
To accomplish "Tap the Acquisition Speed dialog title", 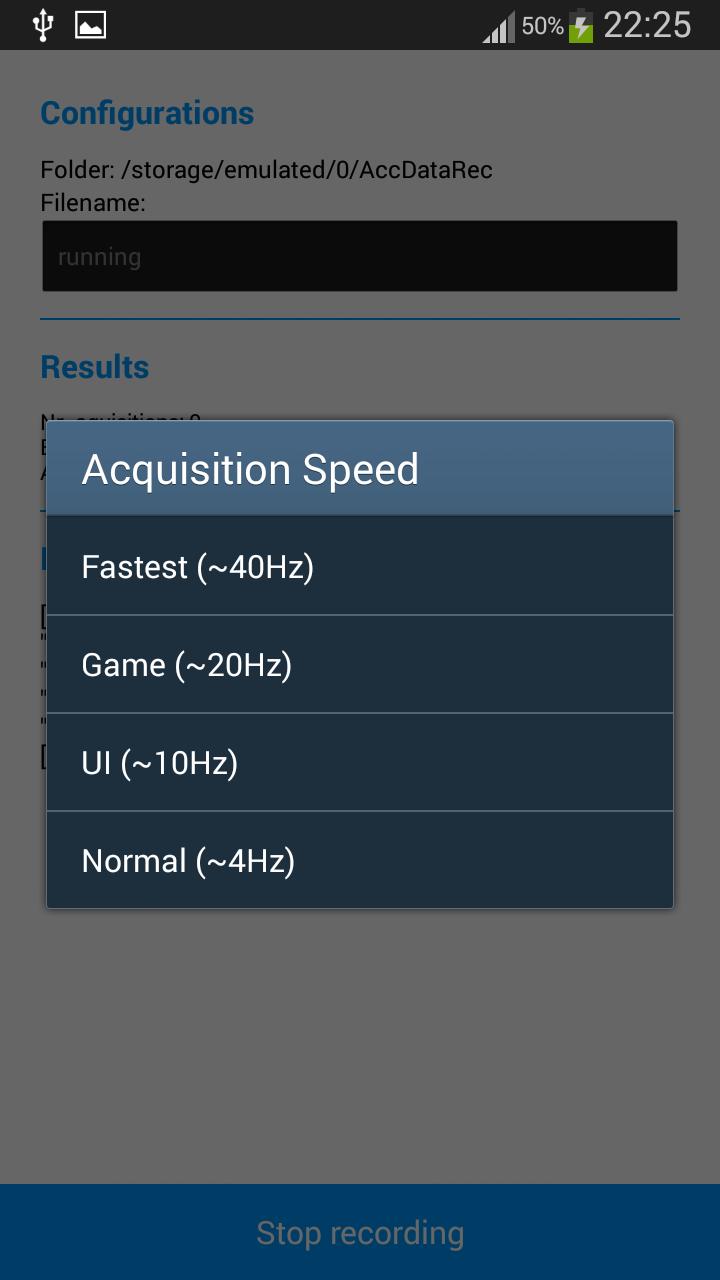I will pos(251,468).
